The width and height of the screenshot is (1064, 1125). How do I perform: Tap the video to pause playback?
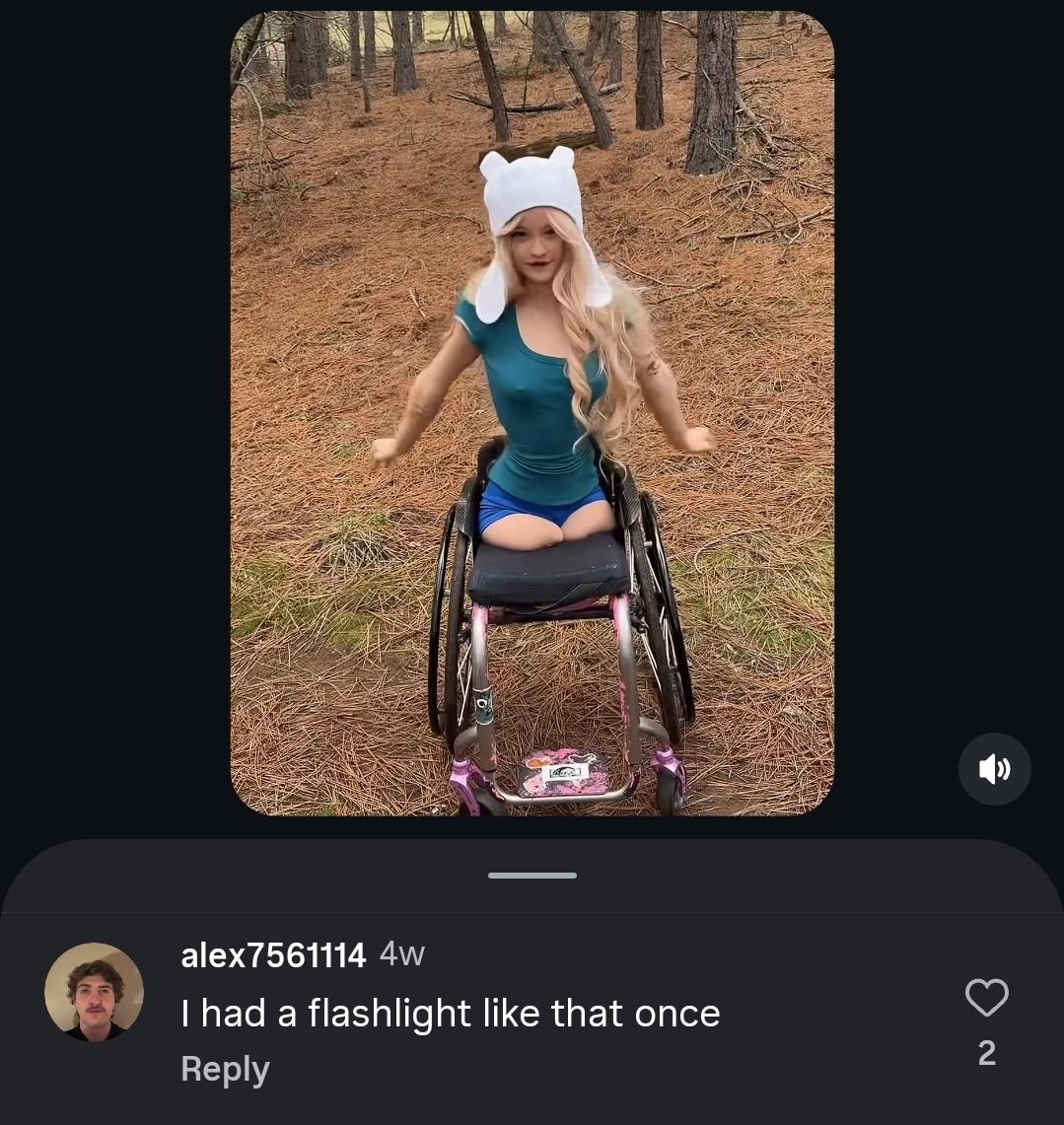[532, 413]
